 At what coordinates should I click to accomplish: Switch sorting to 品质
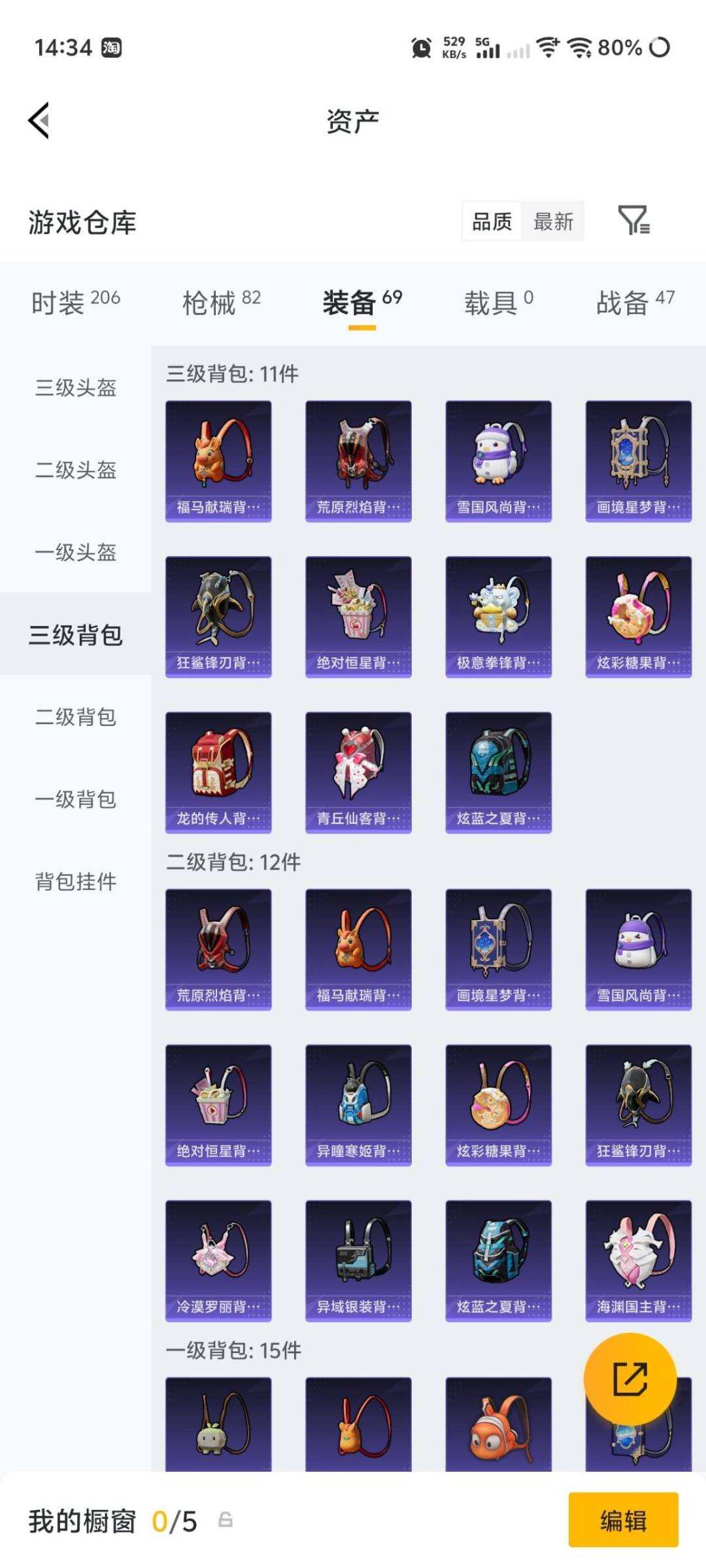pyautogui.click(x=493, y=222)
